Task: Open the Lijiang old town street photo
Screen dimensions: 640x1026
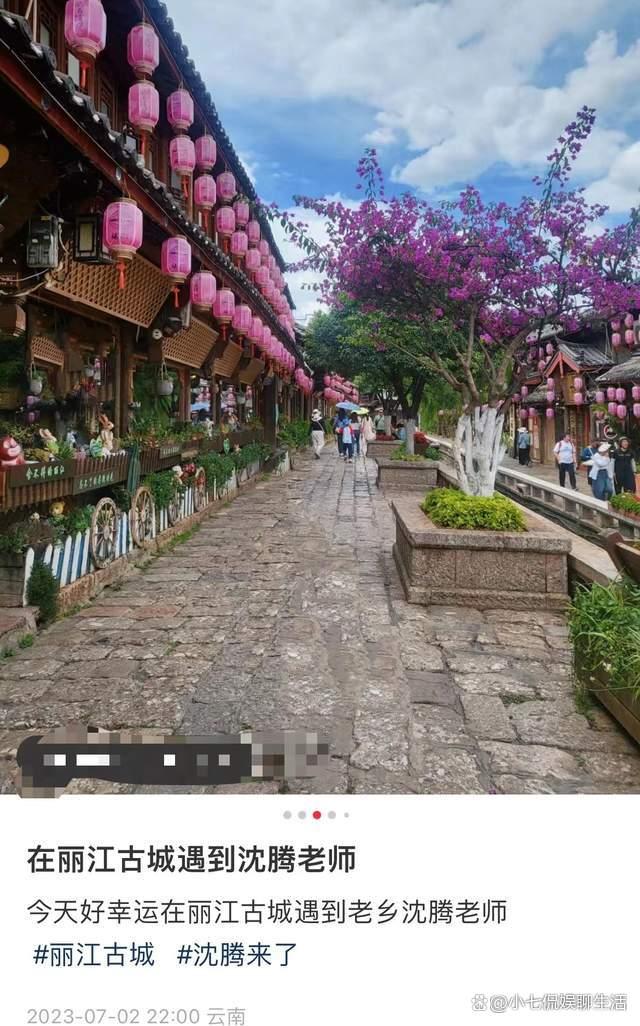Action: click(x=320, y=400)
